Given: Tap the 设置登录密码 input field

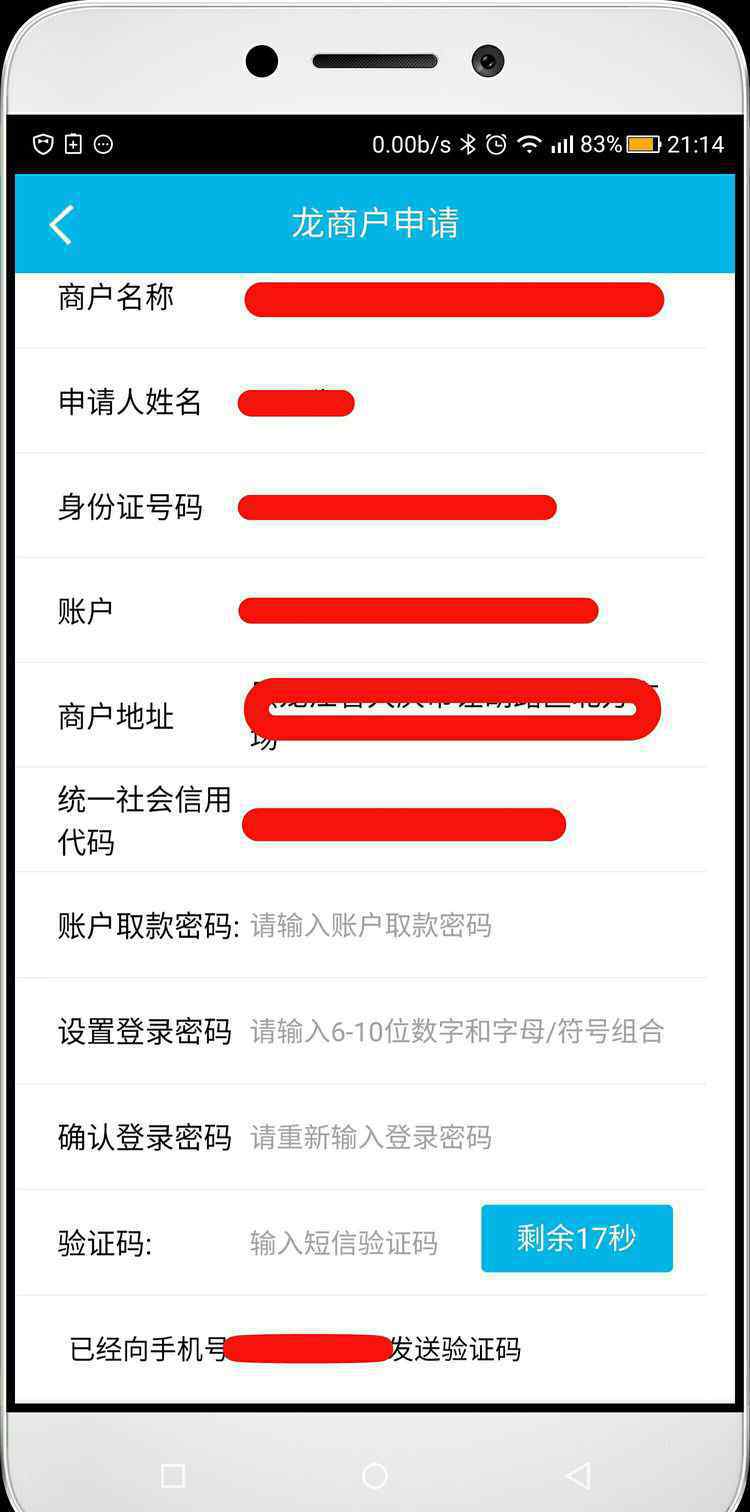Looking at the screenshot, I should pos(474,1031).
